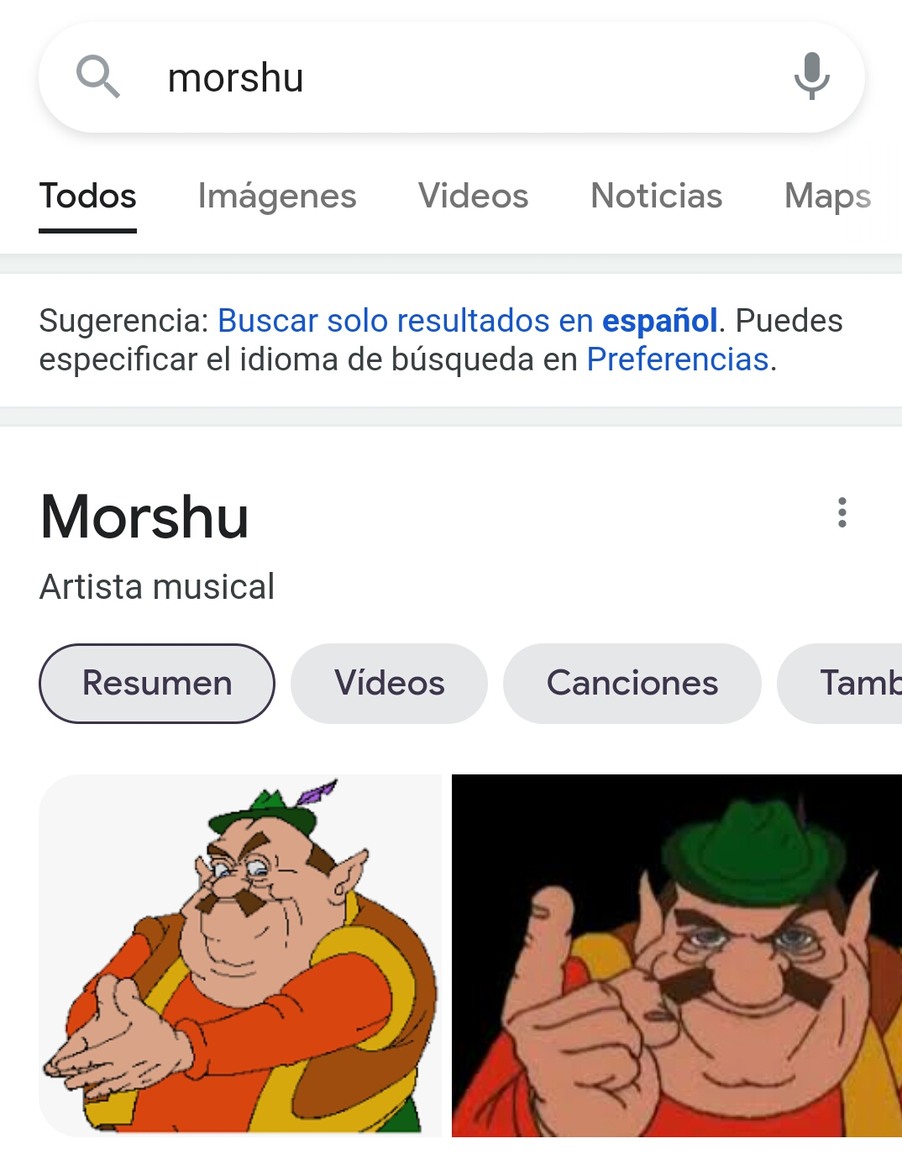Click inside the search input field

click(x=450, y=77)
